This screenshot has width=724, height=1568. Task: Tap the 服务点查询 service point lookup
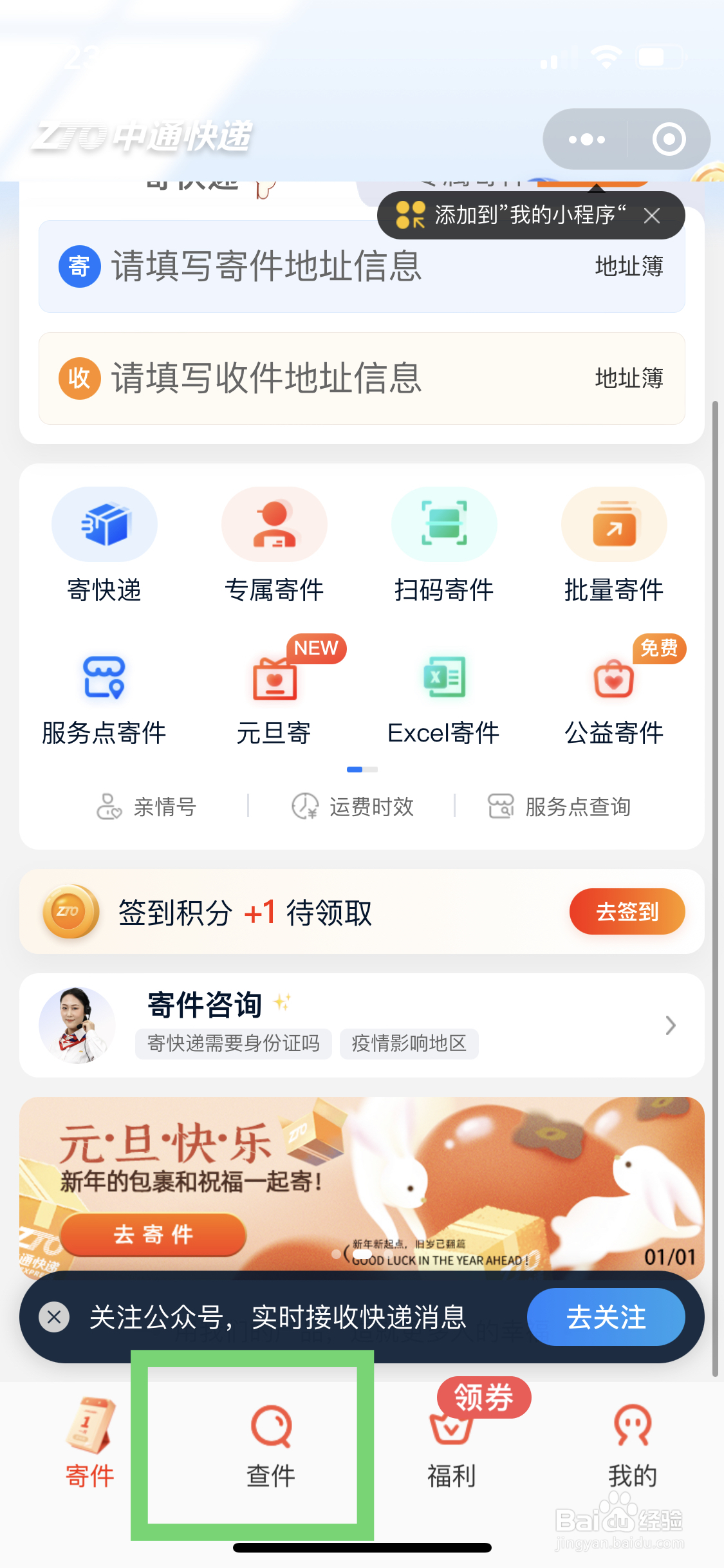click(x=559, y=807)
